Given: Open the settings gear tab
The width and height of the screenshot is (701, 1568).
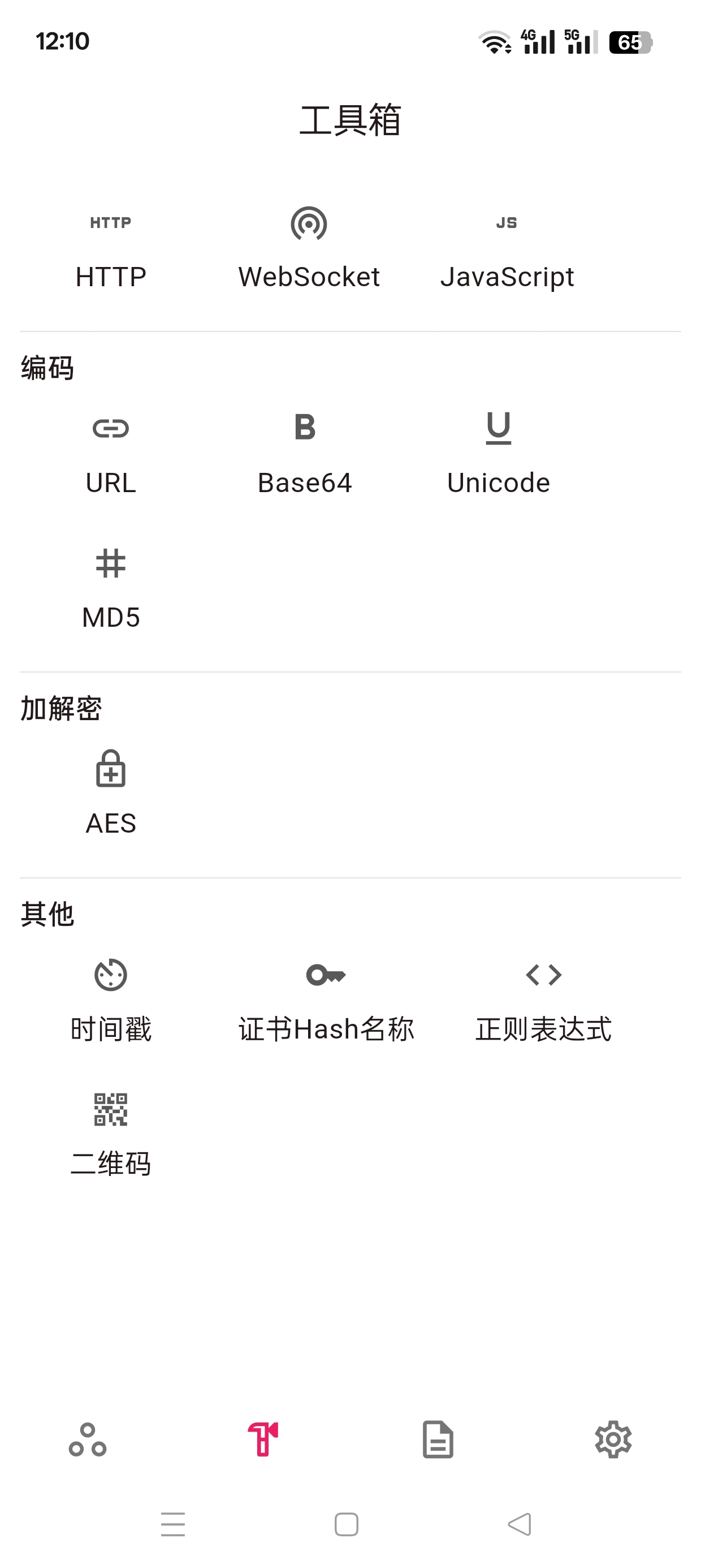Looking at the screenshot, I should (613, 1440).
